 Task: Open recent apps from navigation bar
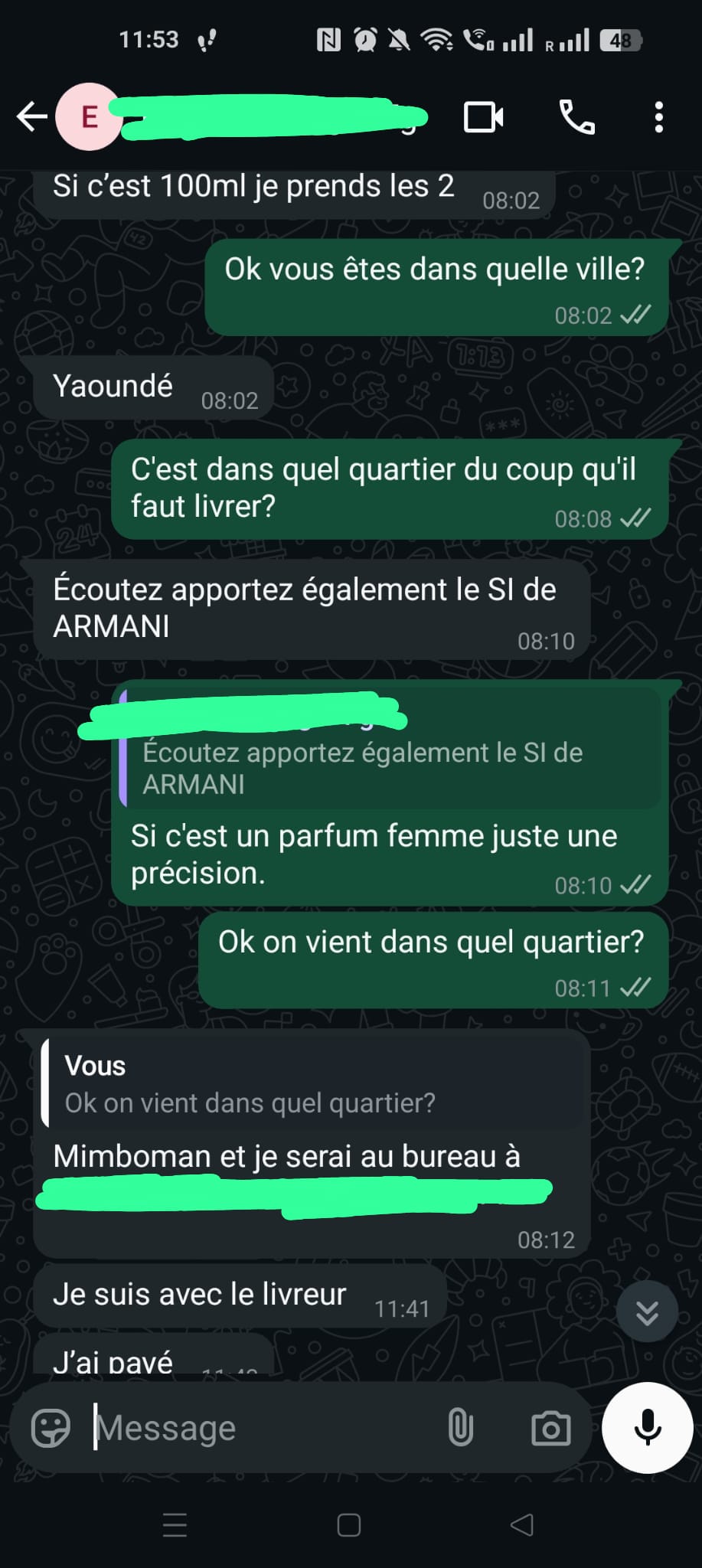pyautogui.click(x=175, y=1525)
